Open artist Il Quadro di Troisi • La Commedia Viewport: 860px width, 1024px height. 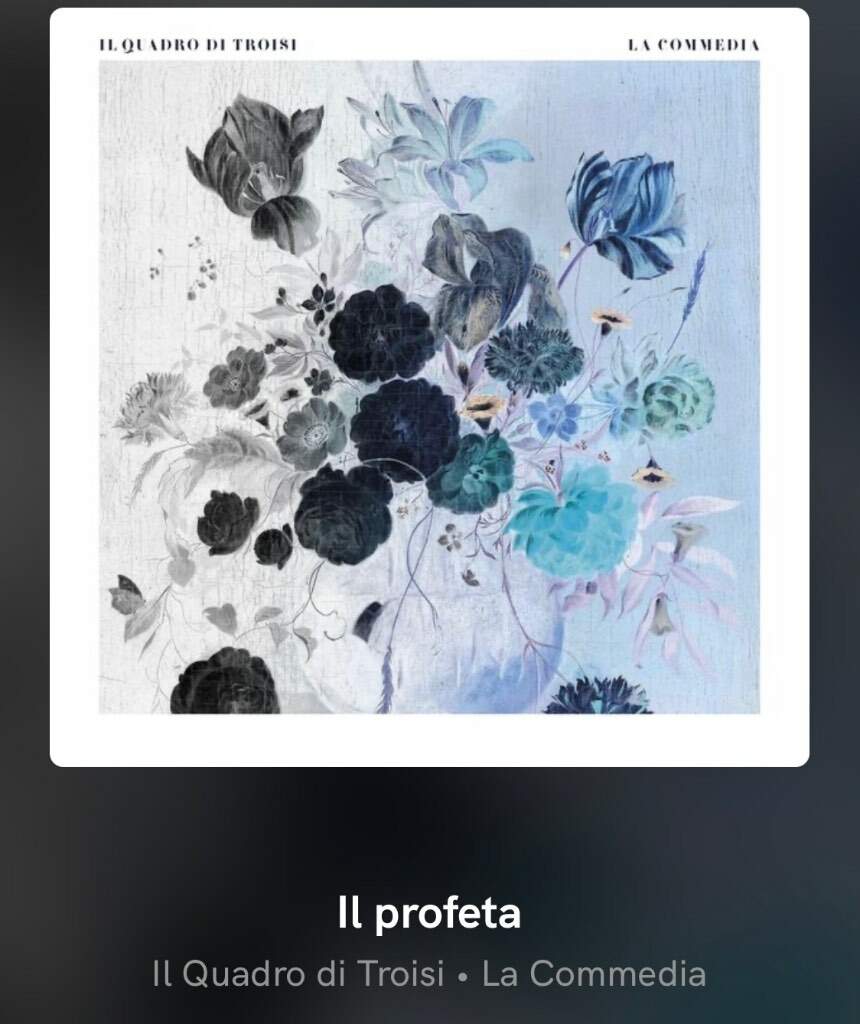pyautogui.click(x=429, y=973)
